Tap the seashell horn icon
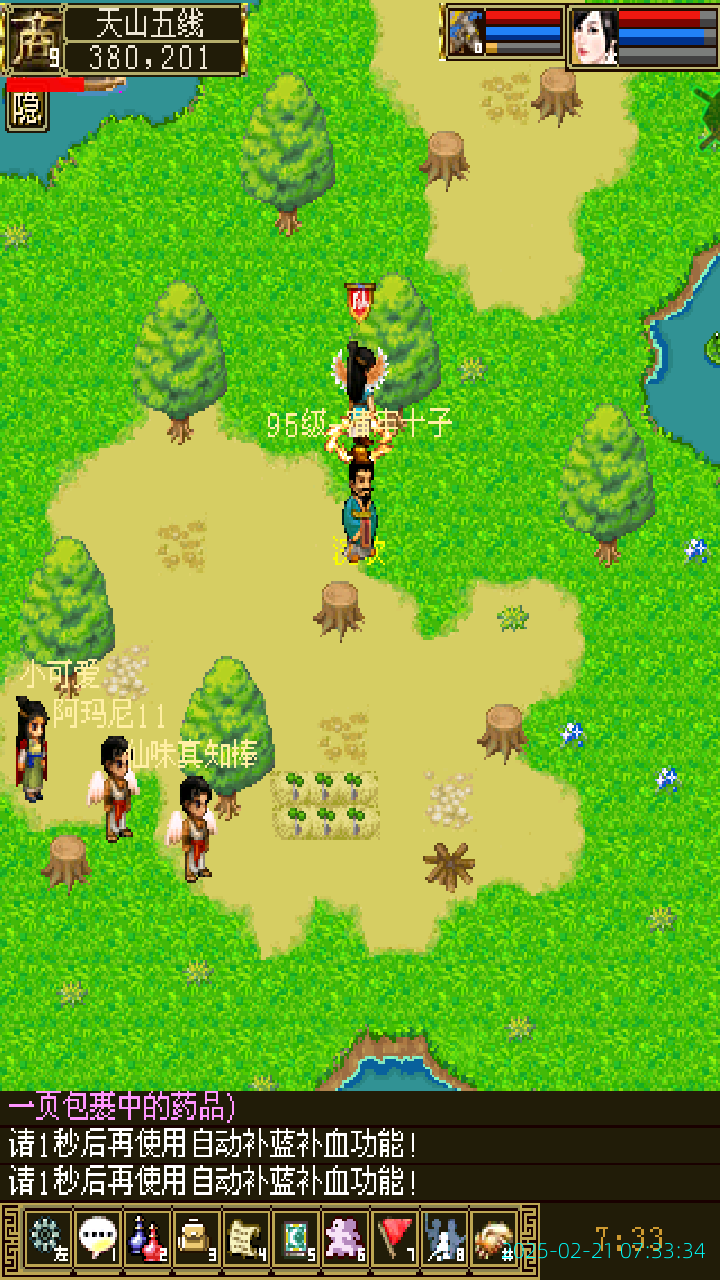The height and width of the screenshot is (1280, 720). 494,1239
